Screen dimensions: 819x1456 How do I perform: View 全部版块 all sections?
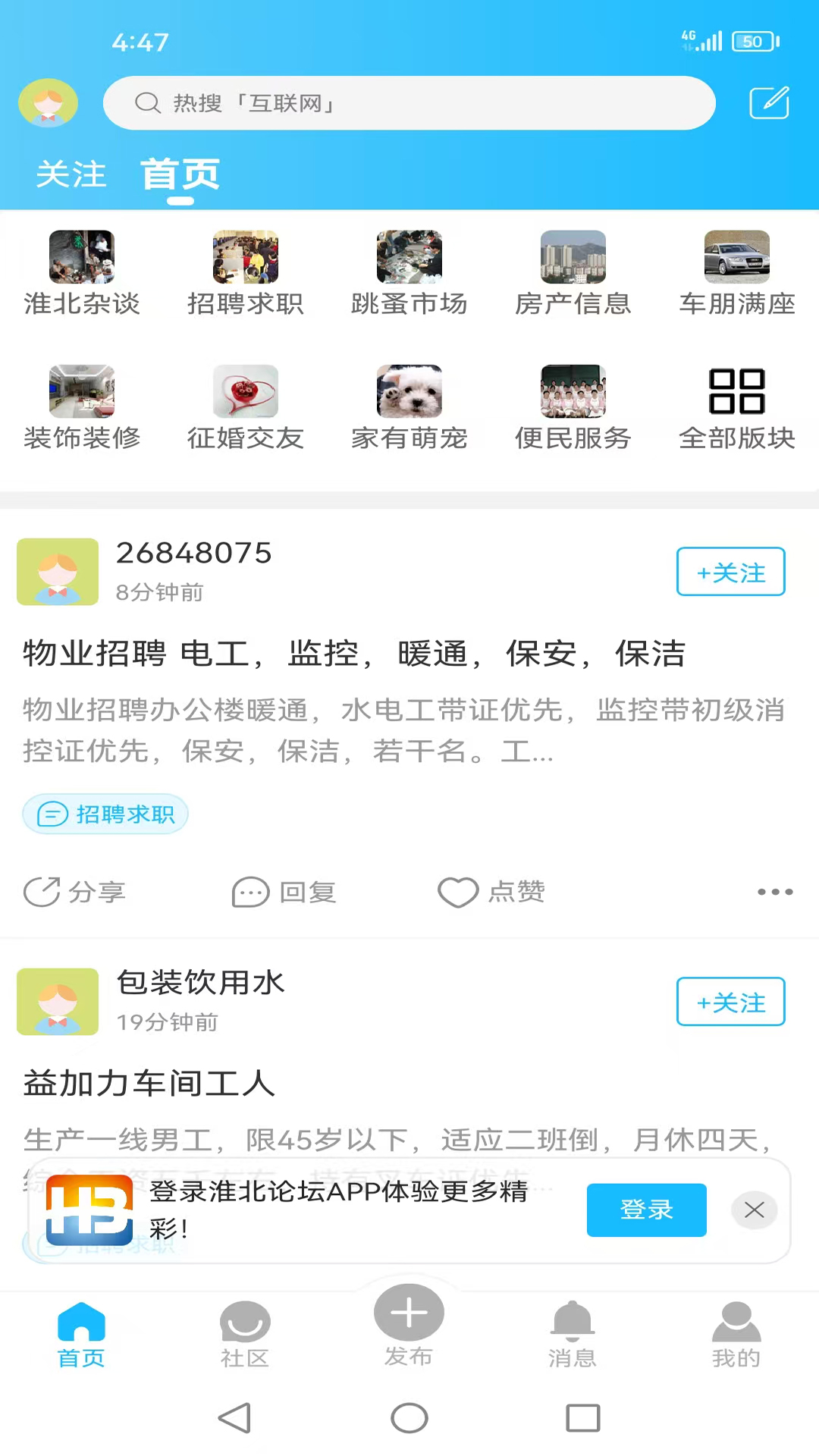tap(737, 408)
